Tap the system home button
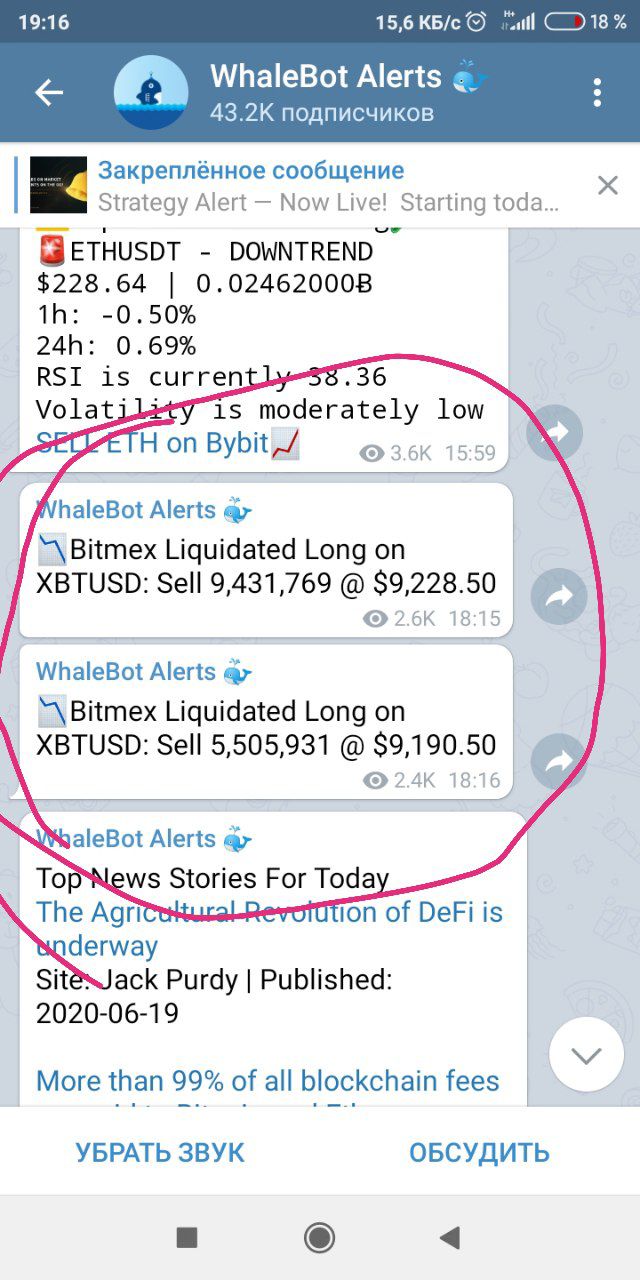 tap(320, 1238)
